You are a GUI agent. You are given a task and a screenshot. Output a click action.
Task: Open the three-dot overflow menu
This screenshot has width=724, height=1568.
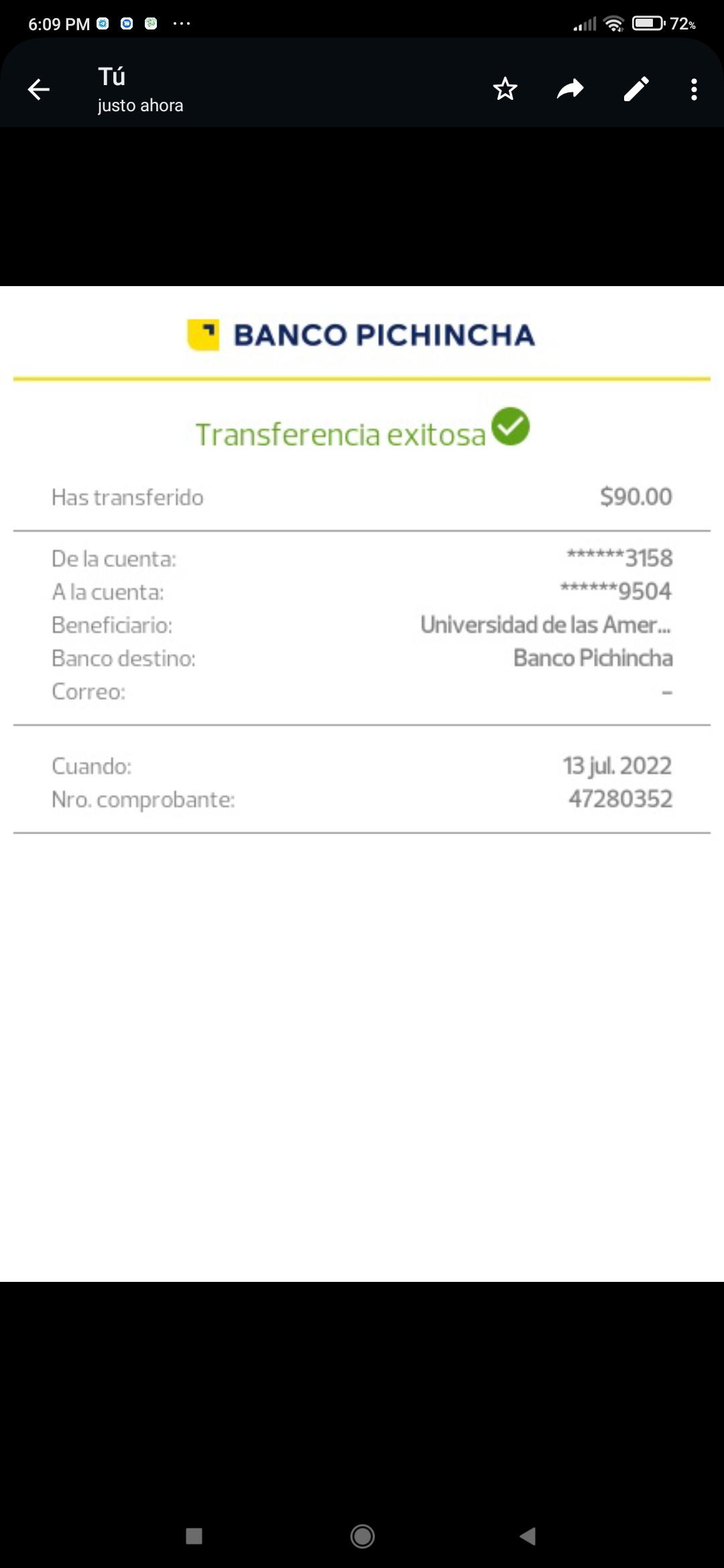tap(694, 89)
